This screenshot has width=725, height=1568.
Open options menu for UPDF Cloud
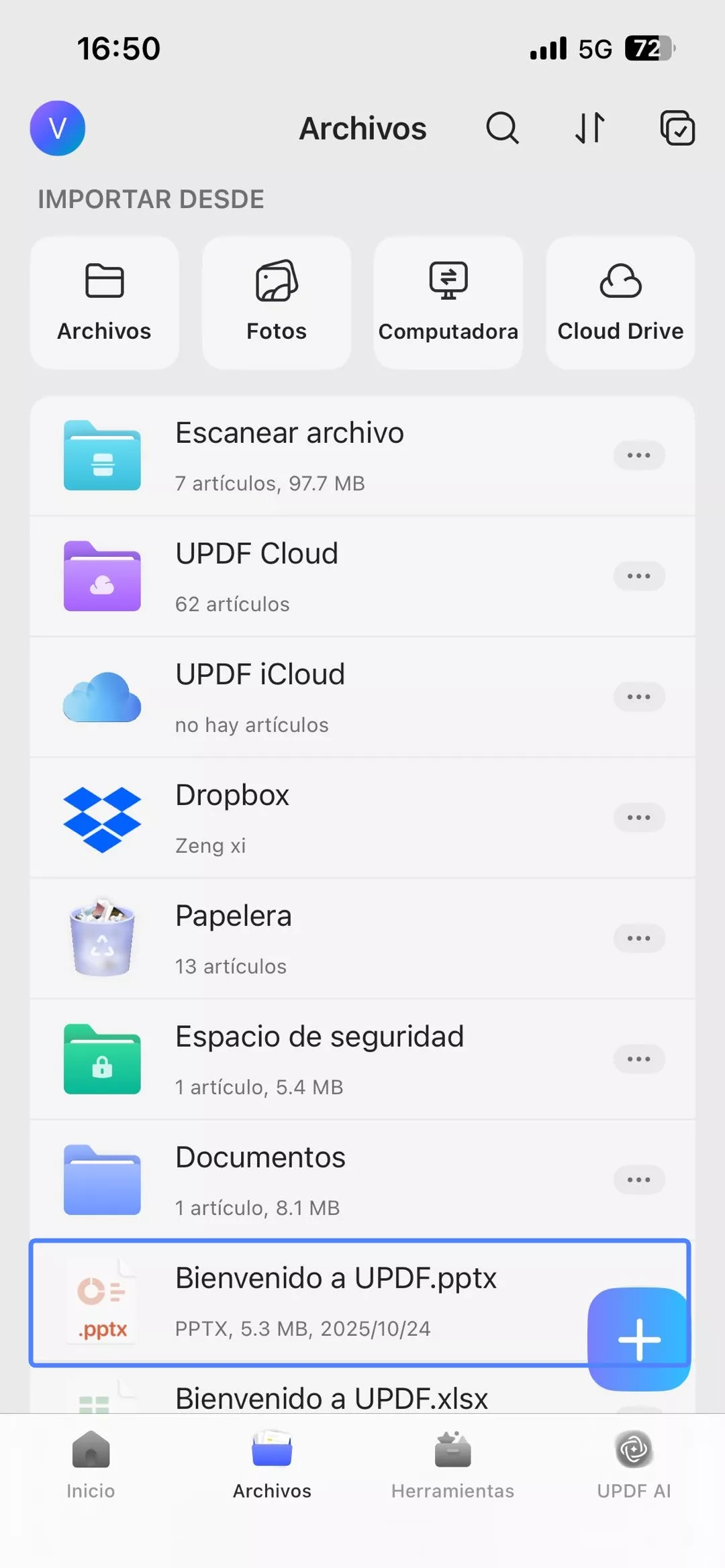pos(638,576)
